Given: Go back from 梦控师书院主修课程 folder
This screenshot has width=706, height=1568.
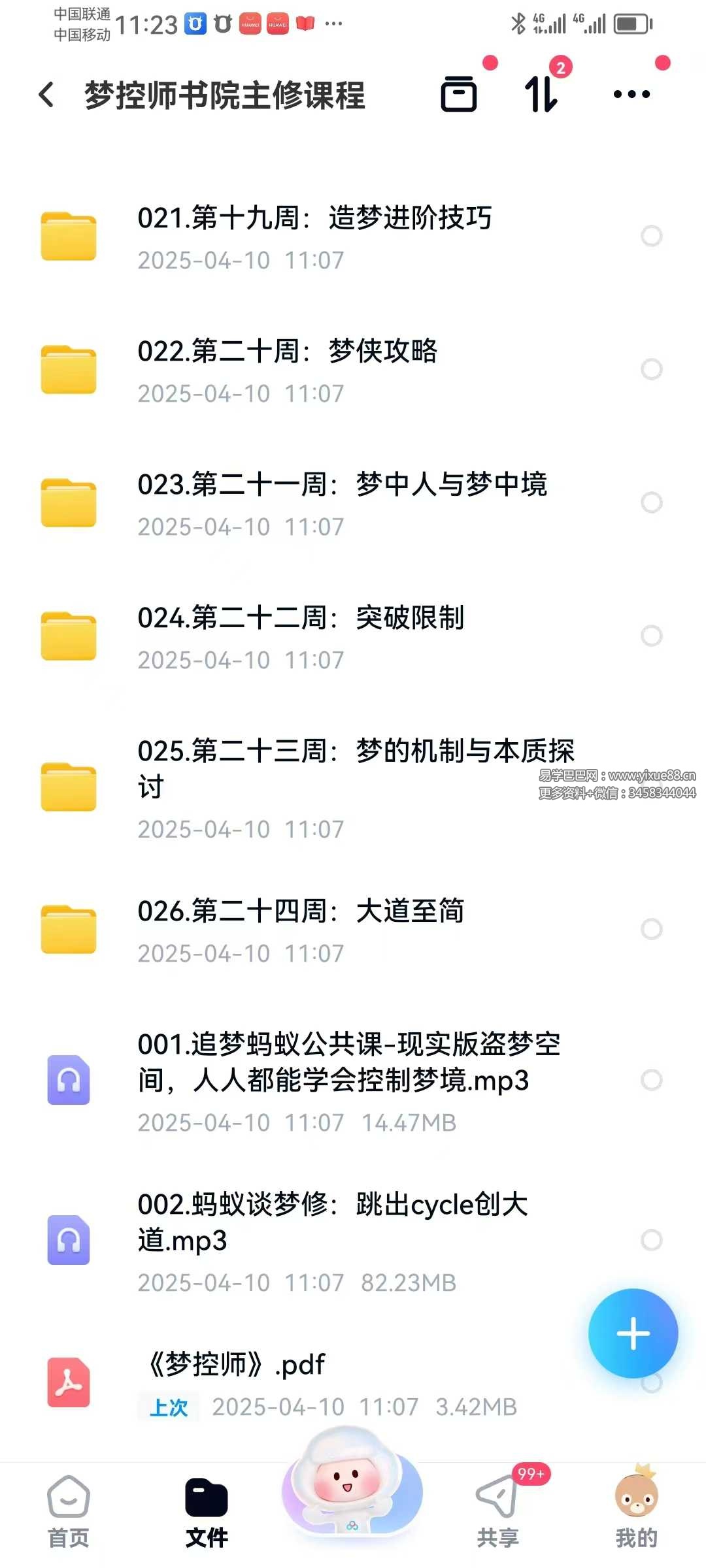Looking at the screenshot, I should click(46, 95).
